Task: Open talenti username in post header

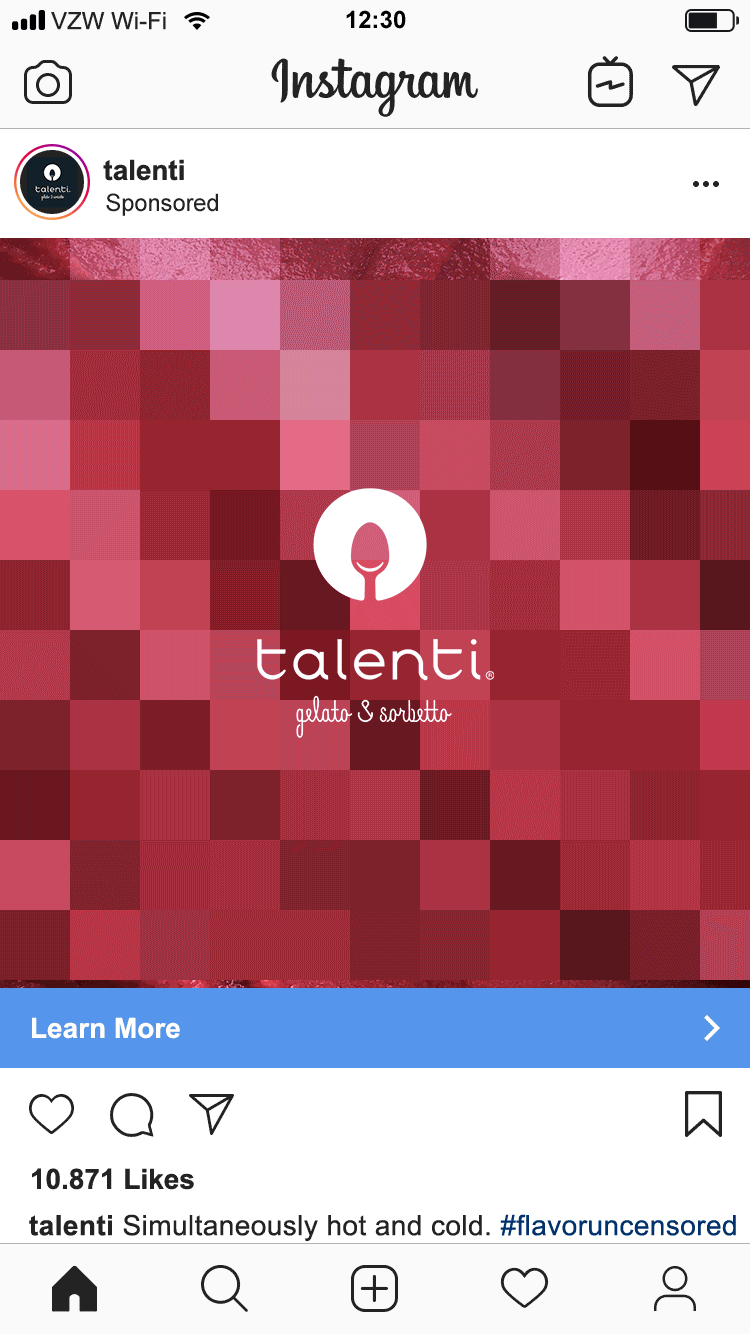Action: click(x=144, y=170)
